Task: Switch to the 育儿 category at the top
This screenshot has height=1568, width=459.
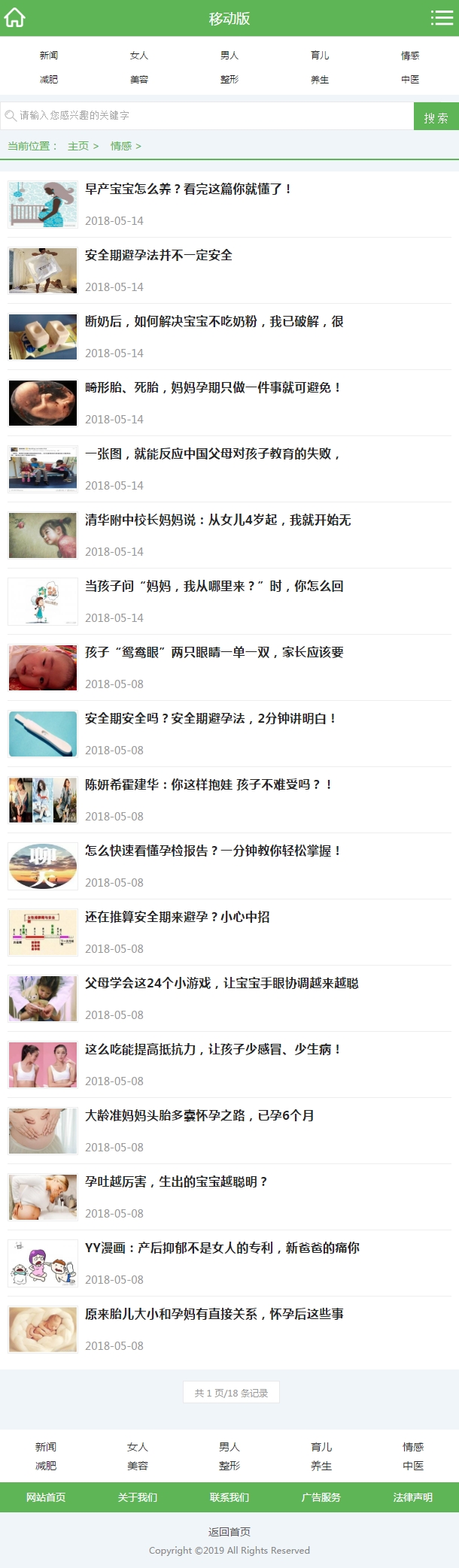Action: (320, 56)
